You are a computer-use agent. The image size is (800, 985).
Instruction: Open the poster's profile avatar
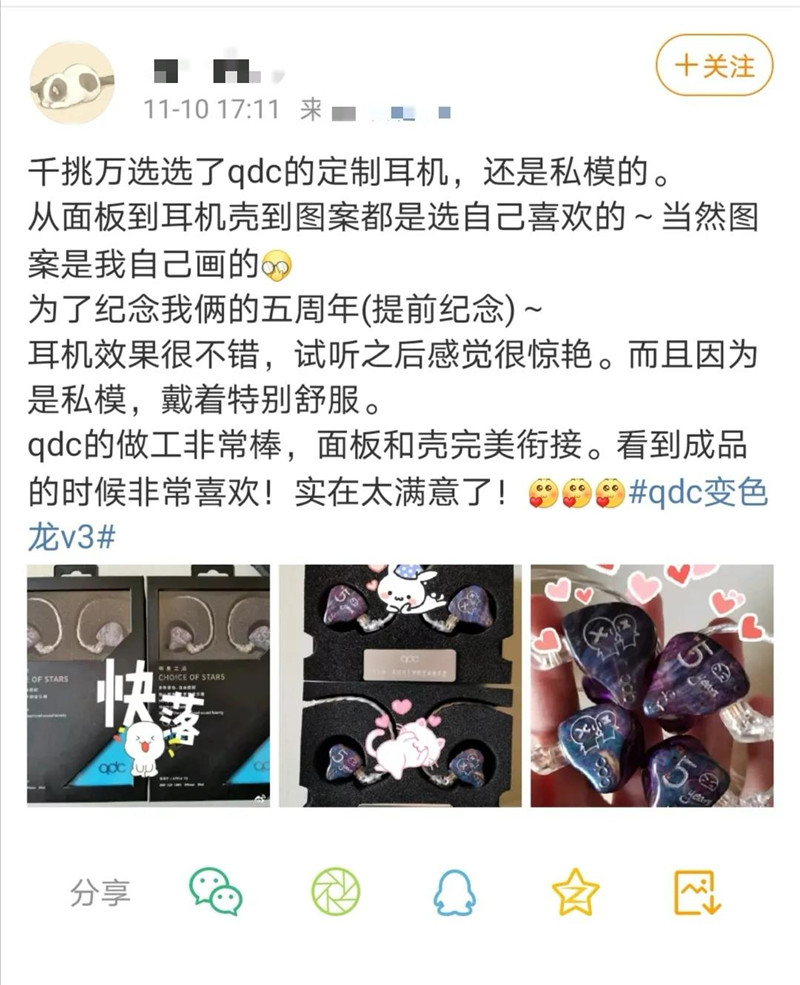[71, 82]
